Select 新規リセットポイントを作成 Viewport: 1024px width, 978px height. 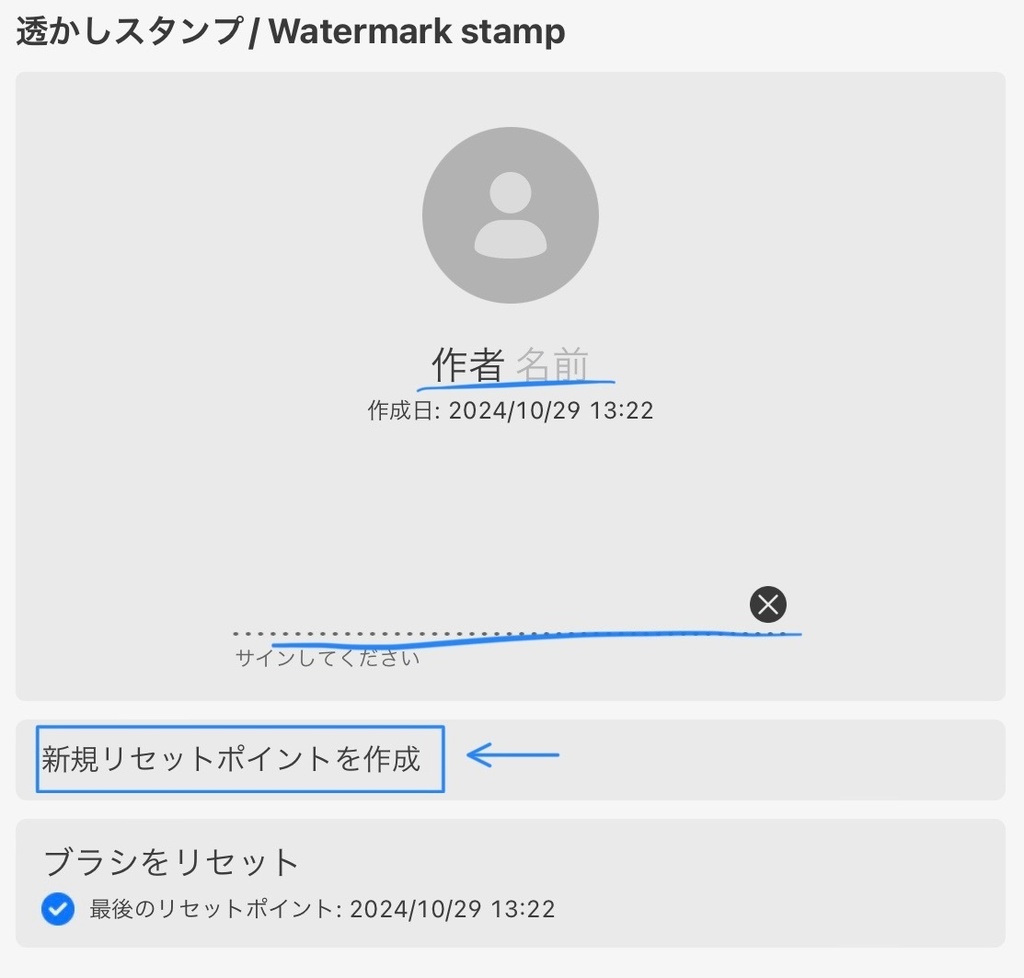pyautogui.click(x=232, y=759)
